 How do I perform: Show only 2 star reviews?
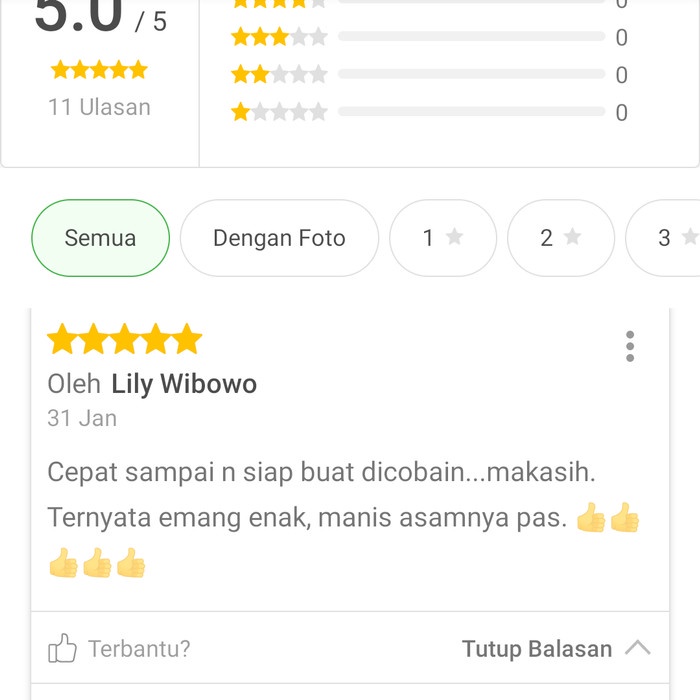560,238
